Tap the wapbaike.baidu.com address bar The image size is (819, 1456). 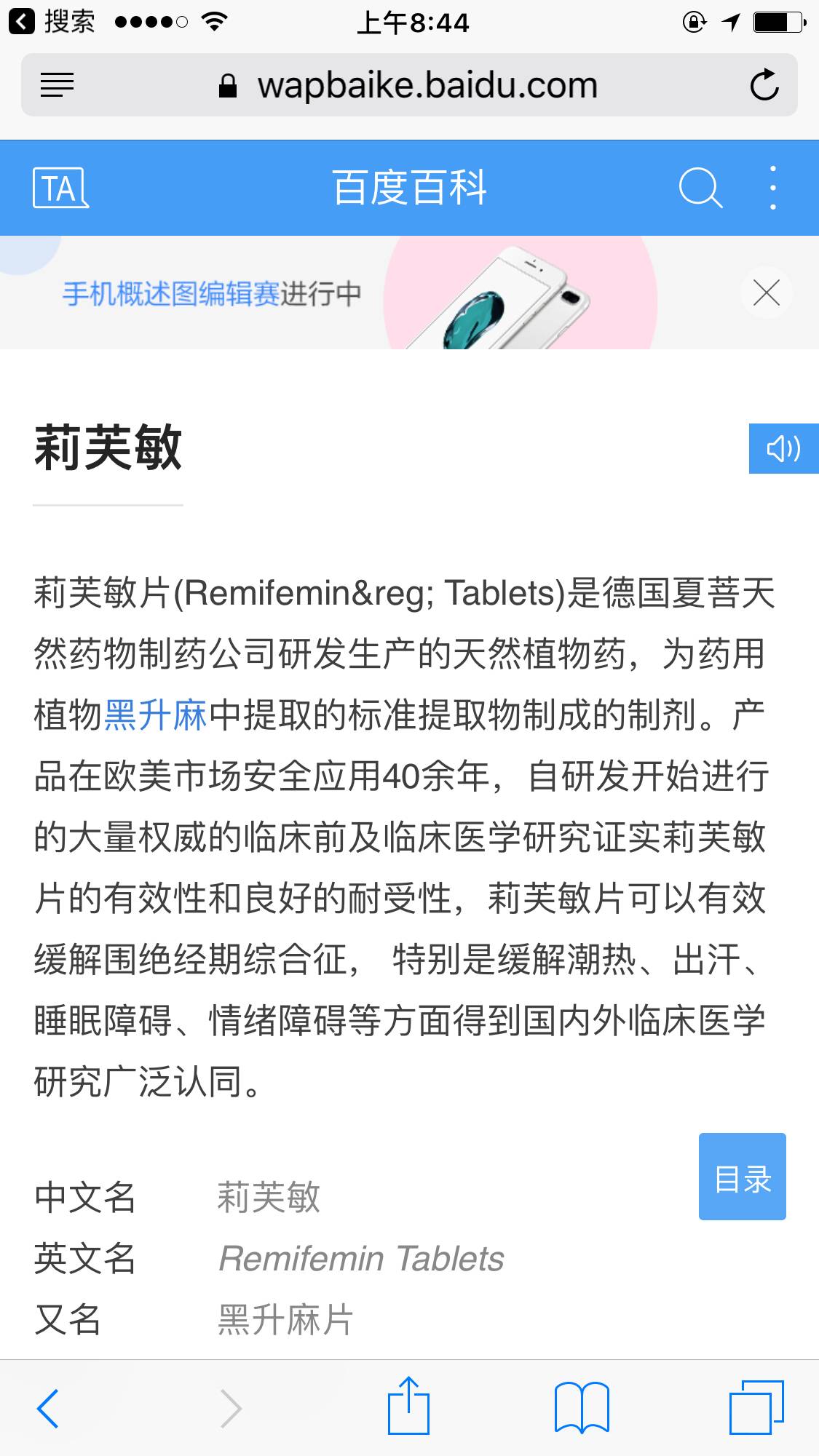427,86
